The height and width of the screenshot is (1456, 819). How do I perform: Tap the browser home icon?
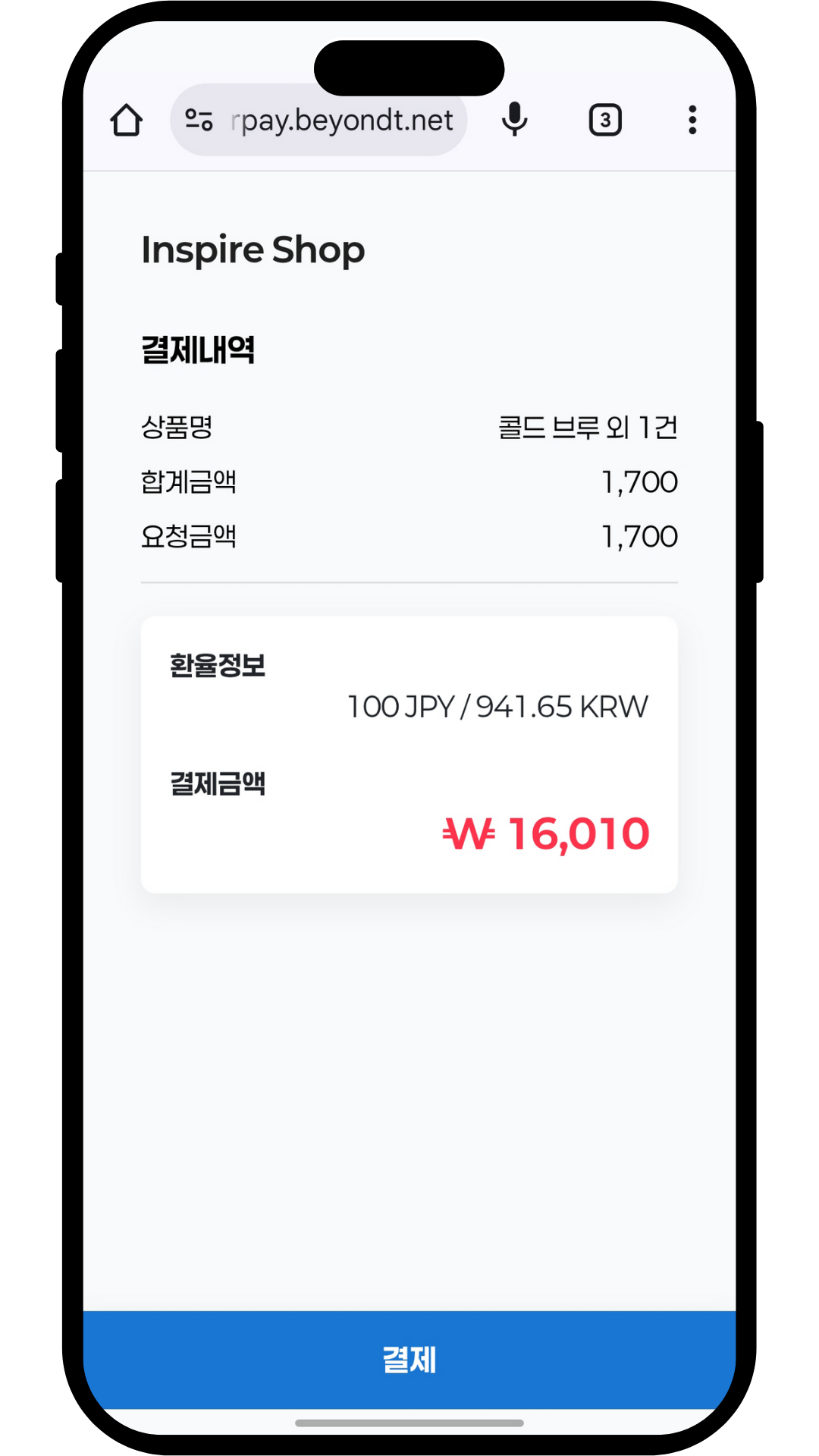coord(126,120)
